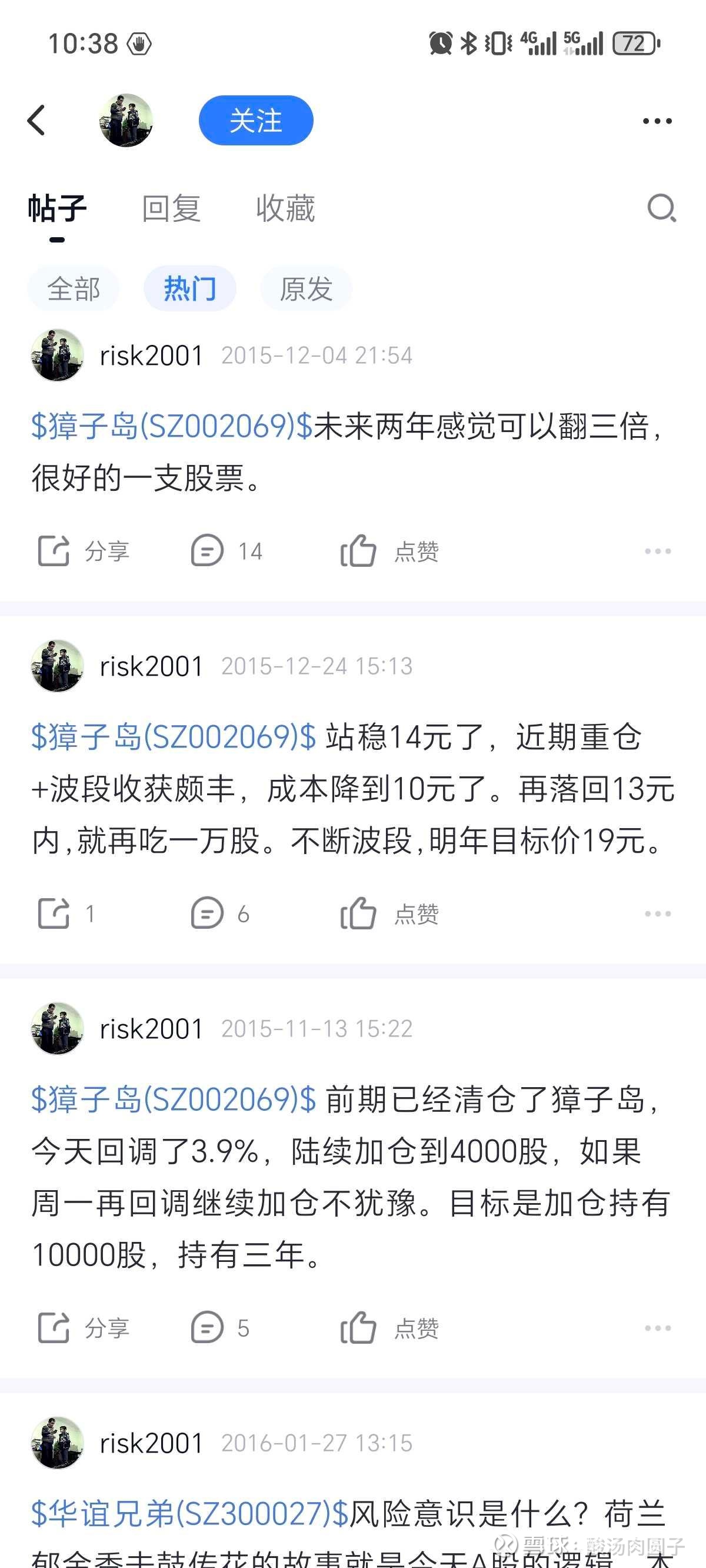Like the 2015-12-24 post
Viewport: 706px width, 1568px height.
[389, 913]
